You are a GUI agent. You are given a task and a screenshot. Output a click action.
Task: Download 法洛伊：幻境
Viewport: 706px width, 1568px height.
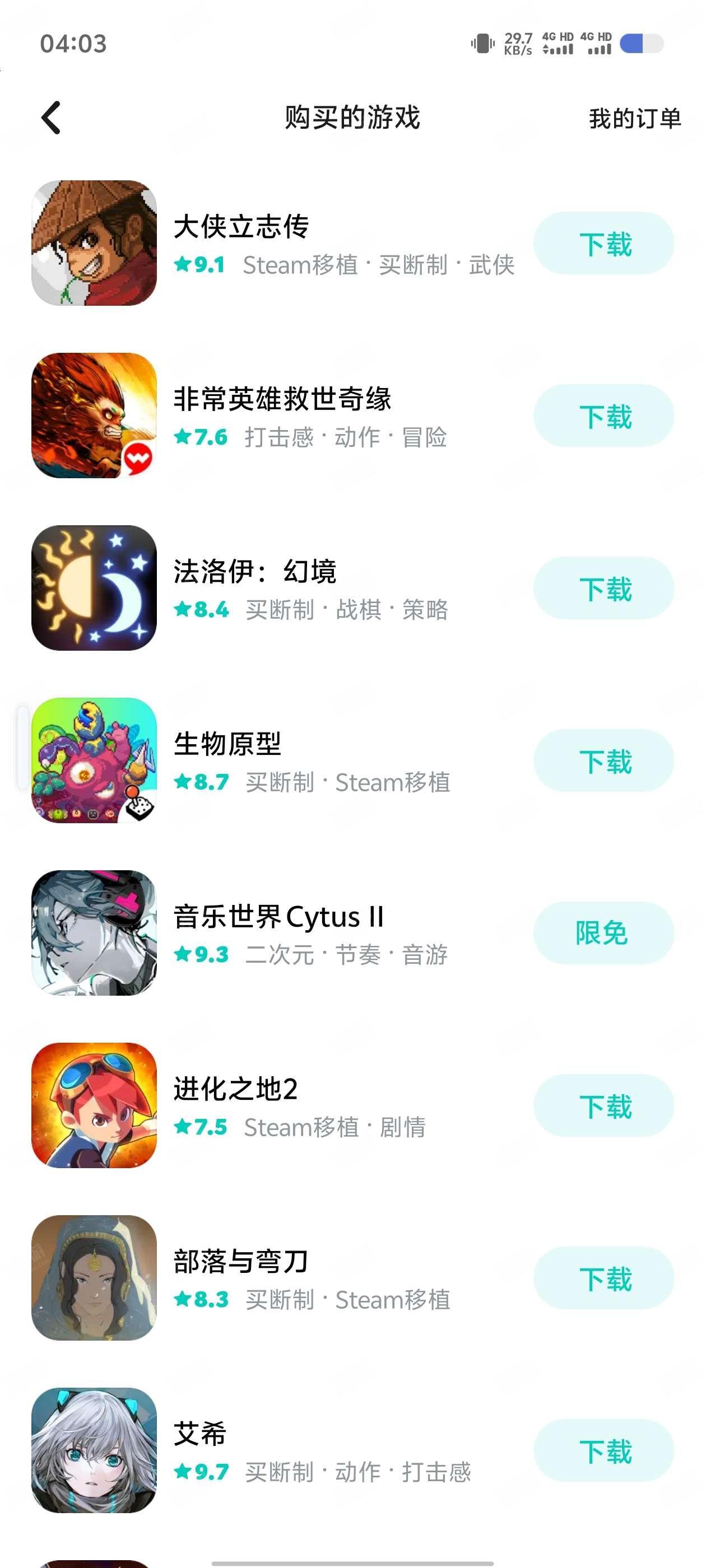(x=603, y=588)
